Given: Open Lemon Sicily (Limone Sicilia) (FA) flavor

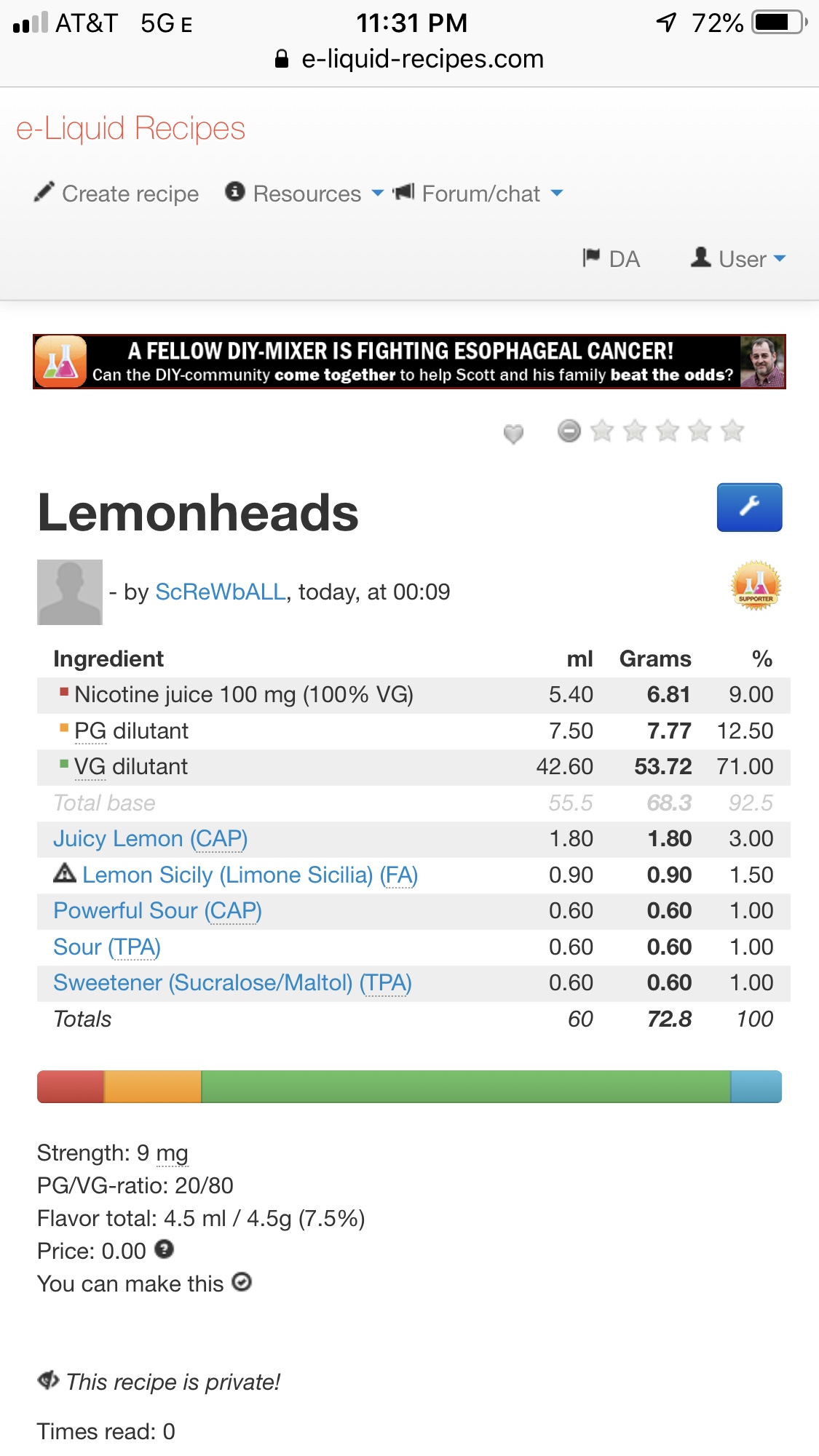Looking at the screenshot, I should coord(250,875).
